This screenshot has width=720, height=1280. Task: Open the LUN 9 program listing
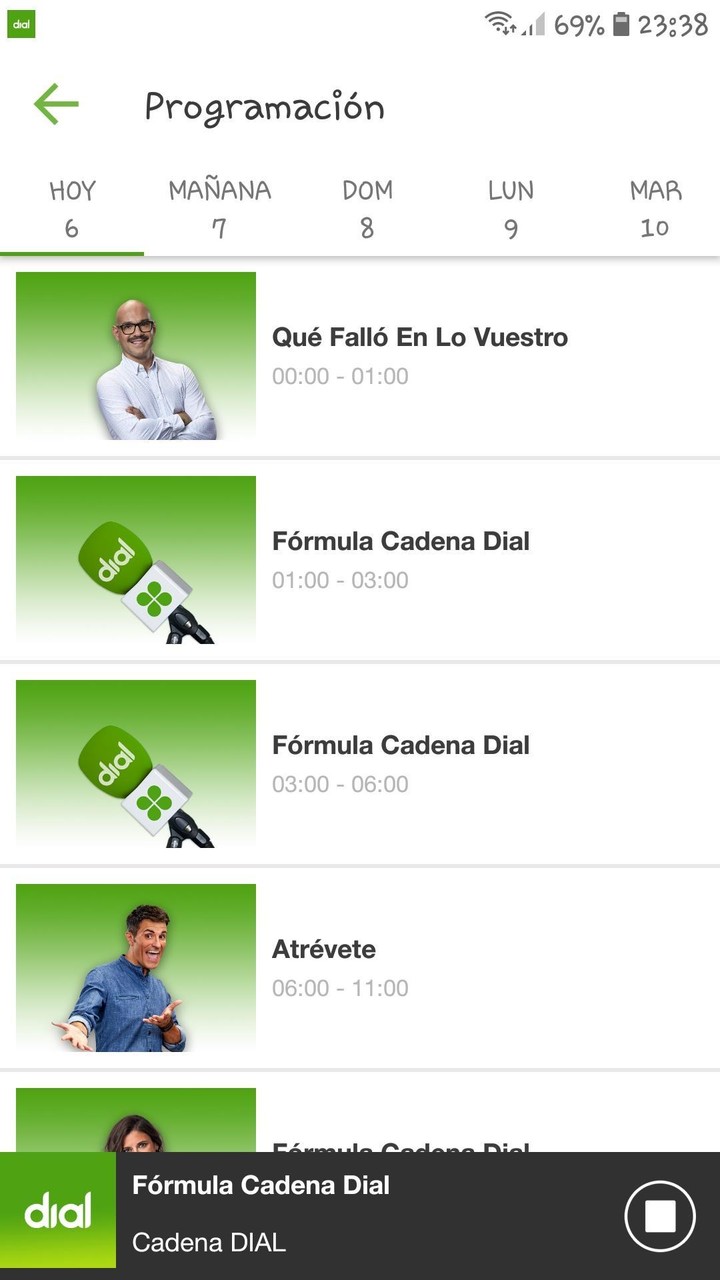pyautogui.click(x=511, y=207)
